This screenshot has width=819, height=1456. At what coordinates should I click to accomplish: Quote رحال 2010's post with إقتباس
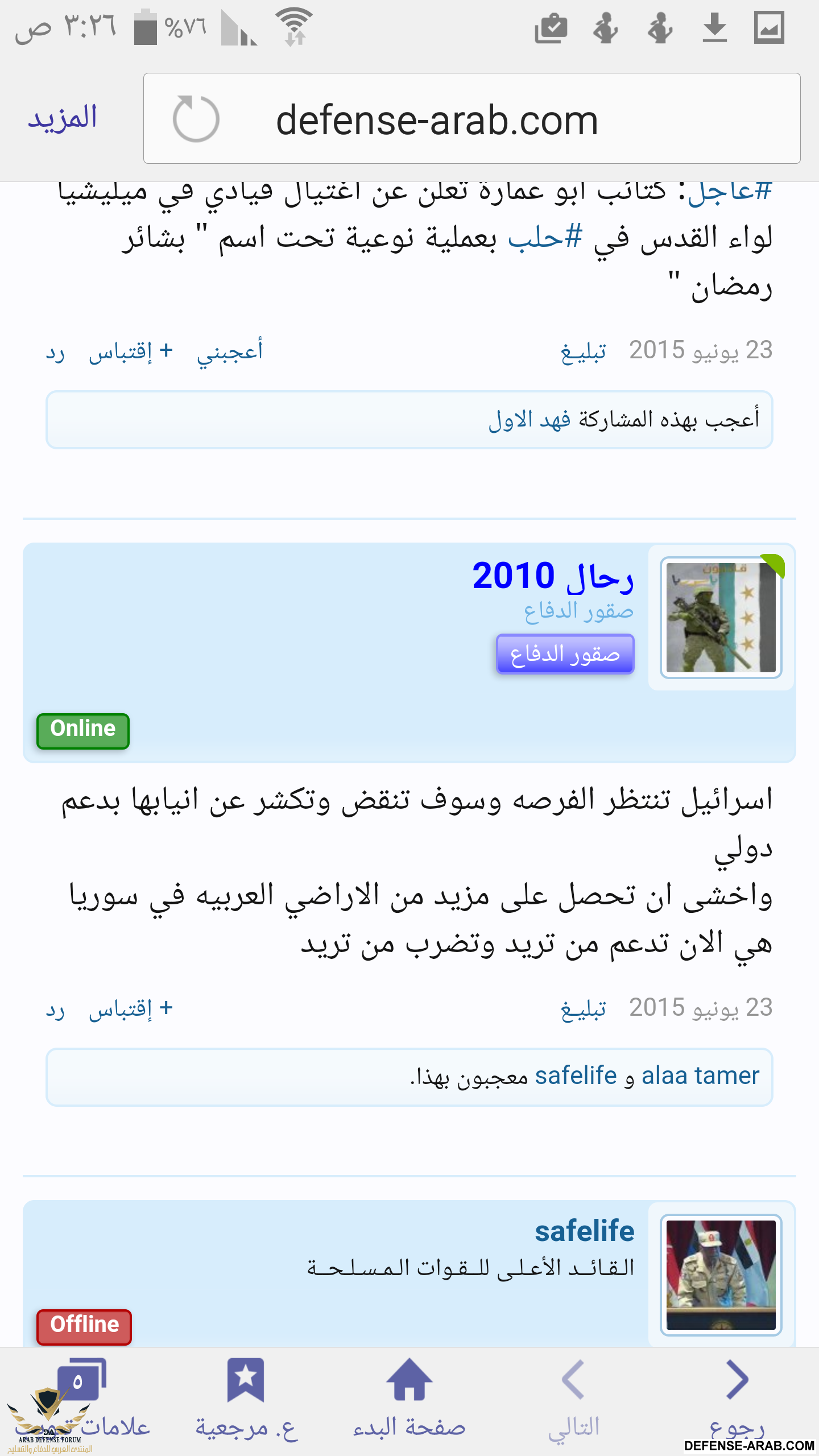(x=131, y=1008)
